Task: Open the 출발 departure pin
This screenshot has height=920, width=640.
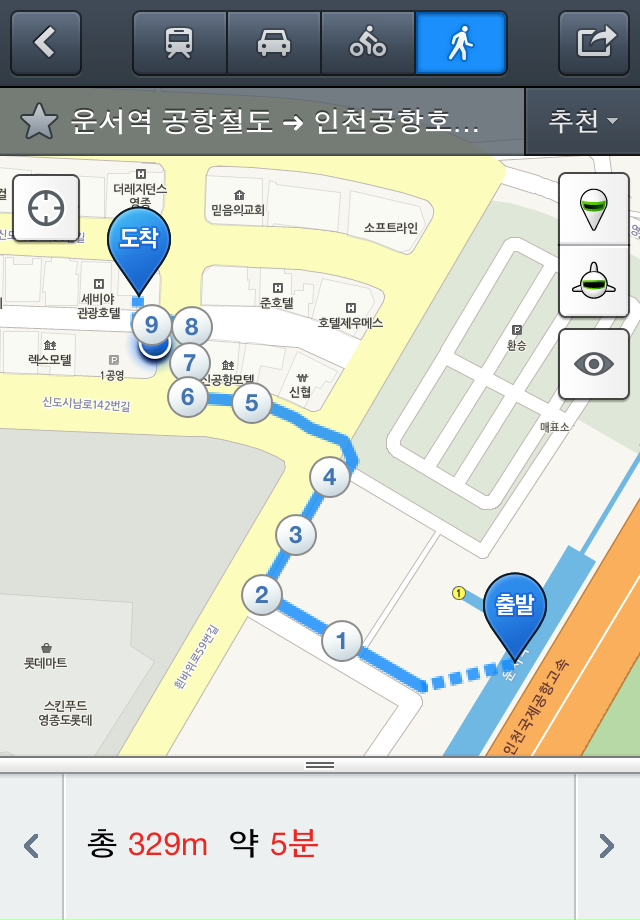Action: tap(514, 604)
